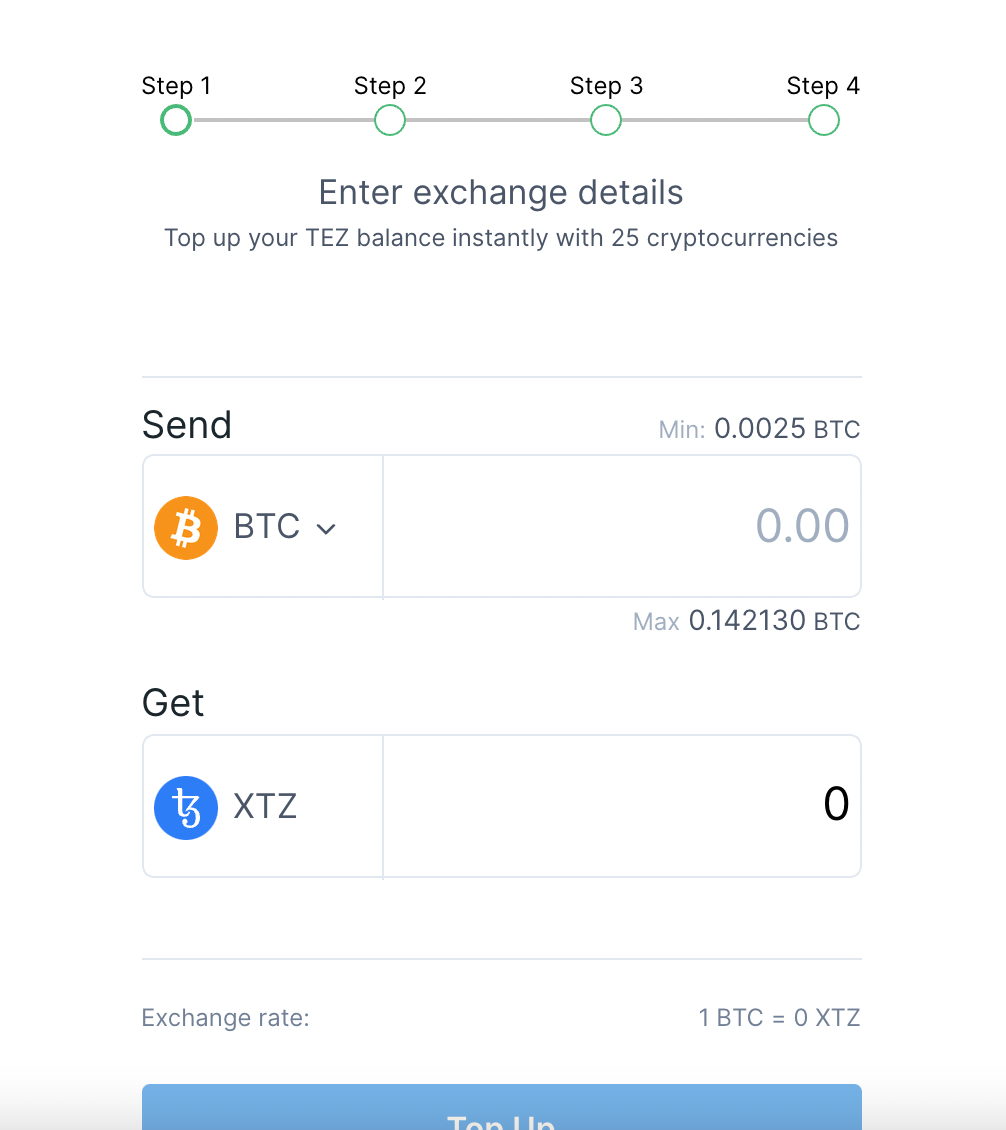Screen dimensions: 1006x1130
Task: Click the Send section heading
Action: click(187, 424)
